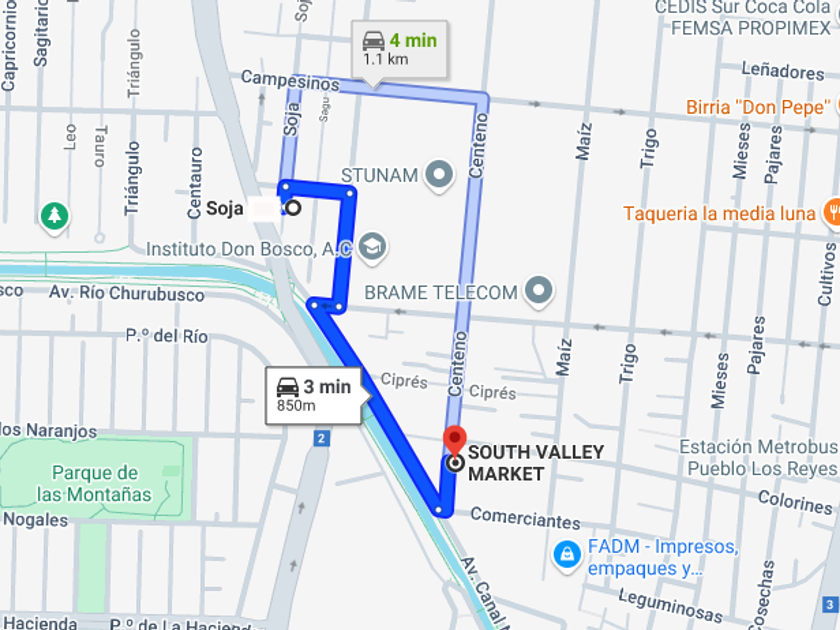Open the STUNAM place marker
840x630 pixels.
(439, 175)
